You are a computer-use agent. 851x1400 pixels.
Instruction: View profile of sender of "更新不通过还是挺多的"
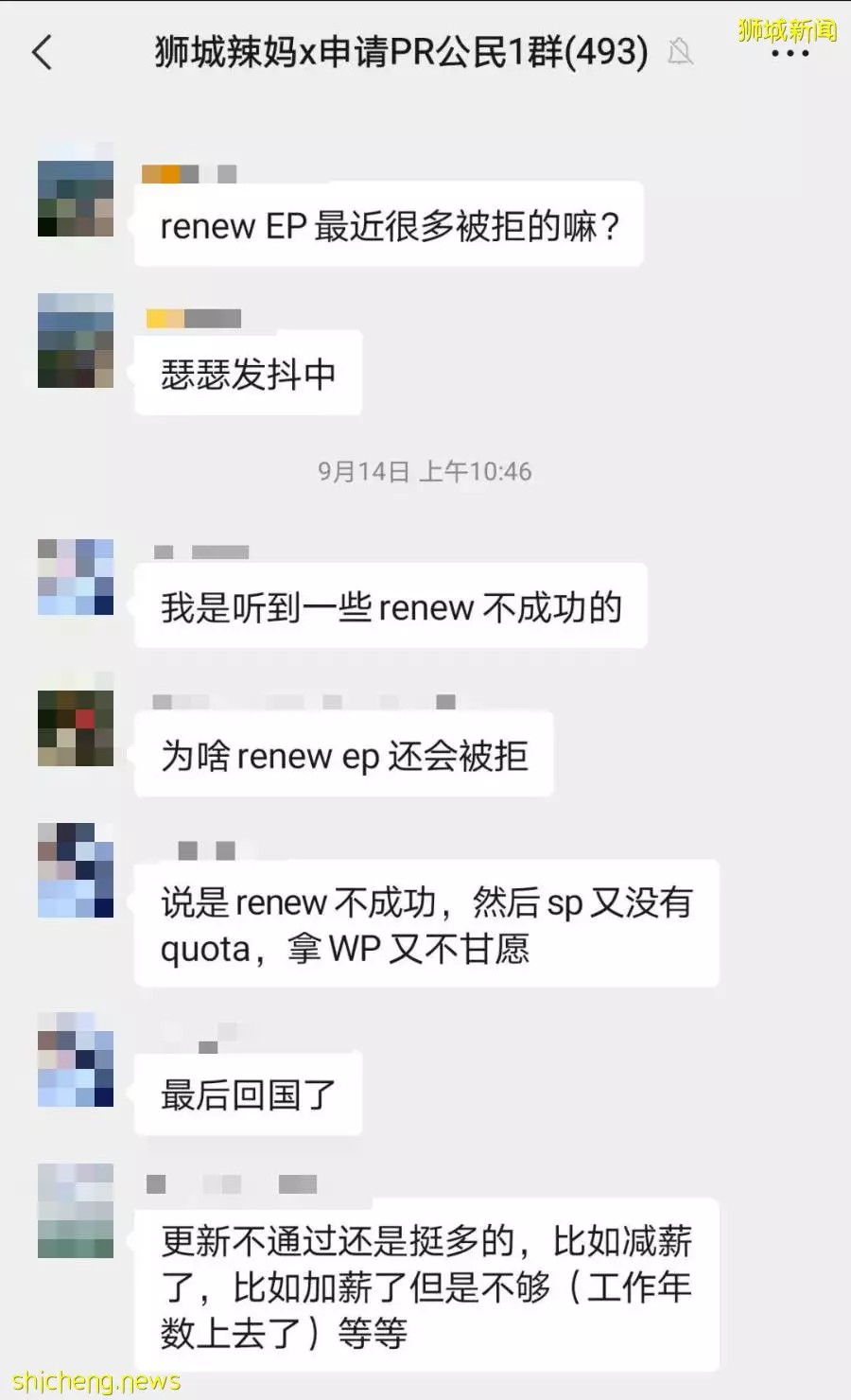[x=76, y=1211]
